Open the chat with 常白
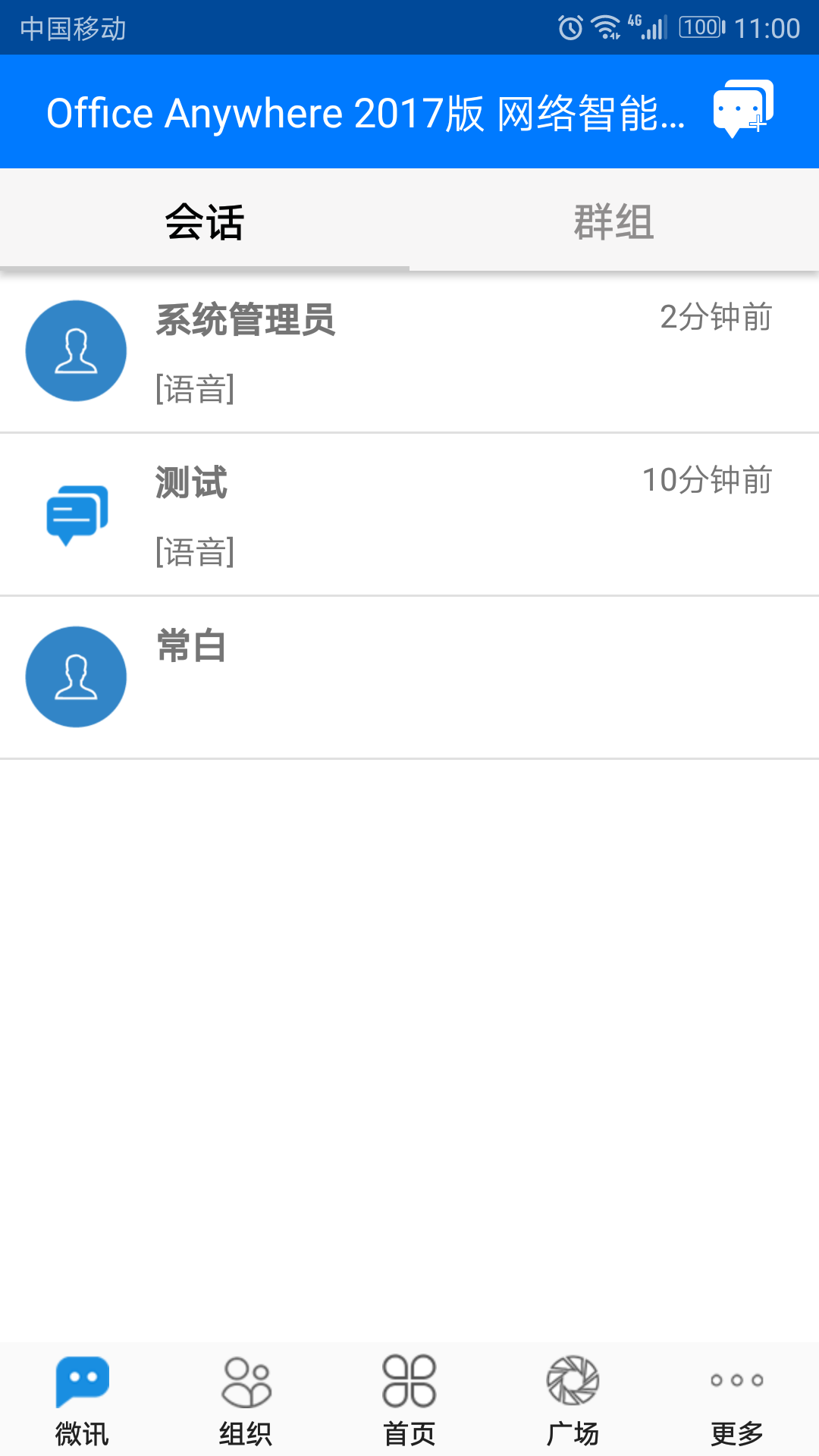819x1456 pixels. [409, 677]
